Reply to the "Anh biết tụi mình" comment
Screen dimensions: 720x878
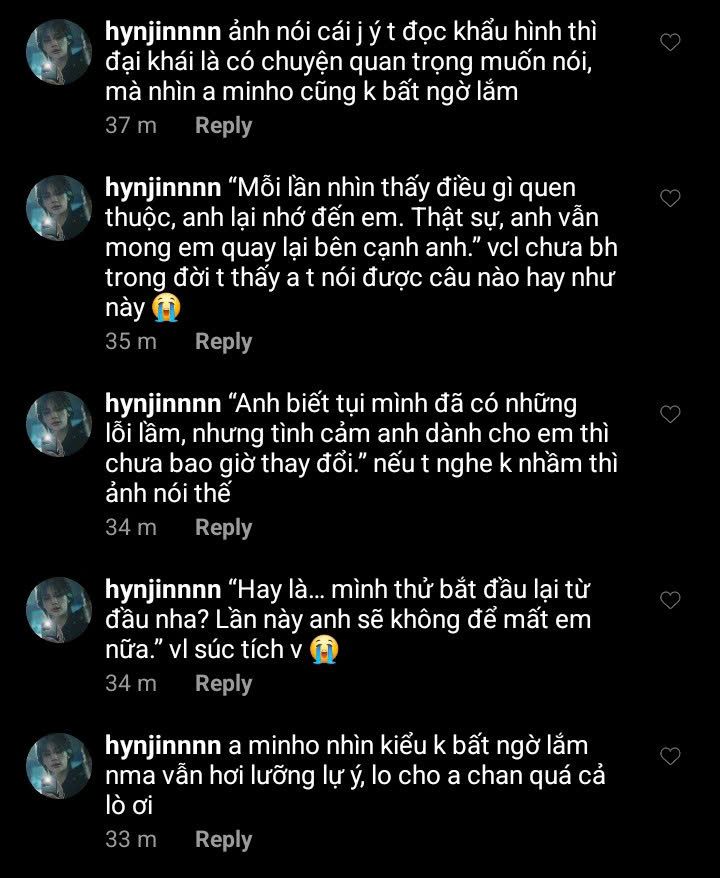(x=223, y=528)
